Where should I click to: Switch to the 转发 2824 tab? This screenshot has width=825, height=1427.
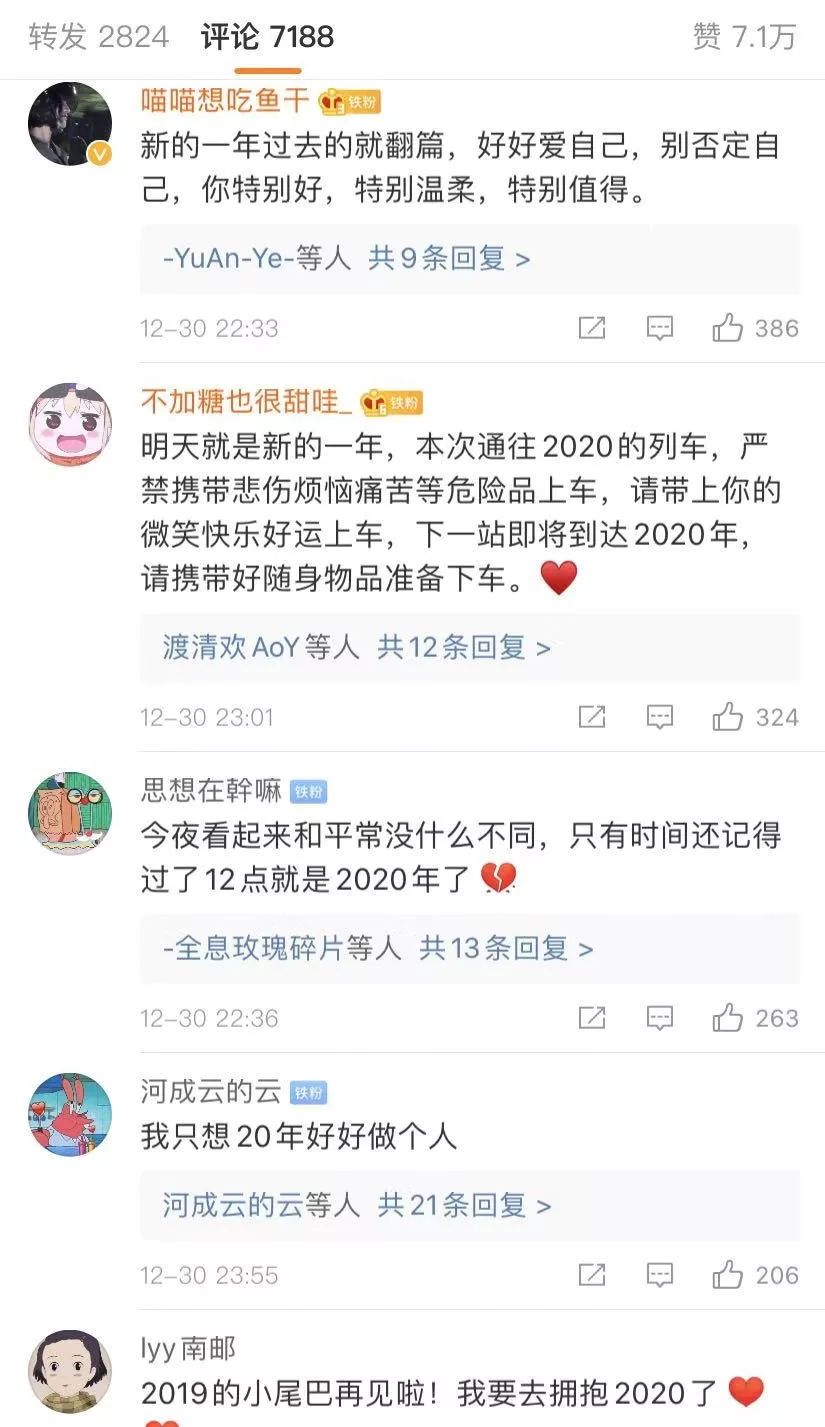pos(98,37)
